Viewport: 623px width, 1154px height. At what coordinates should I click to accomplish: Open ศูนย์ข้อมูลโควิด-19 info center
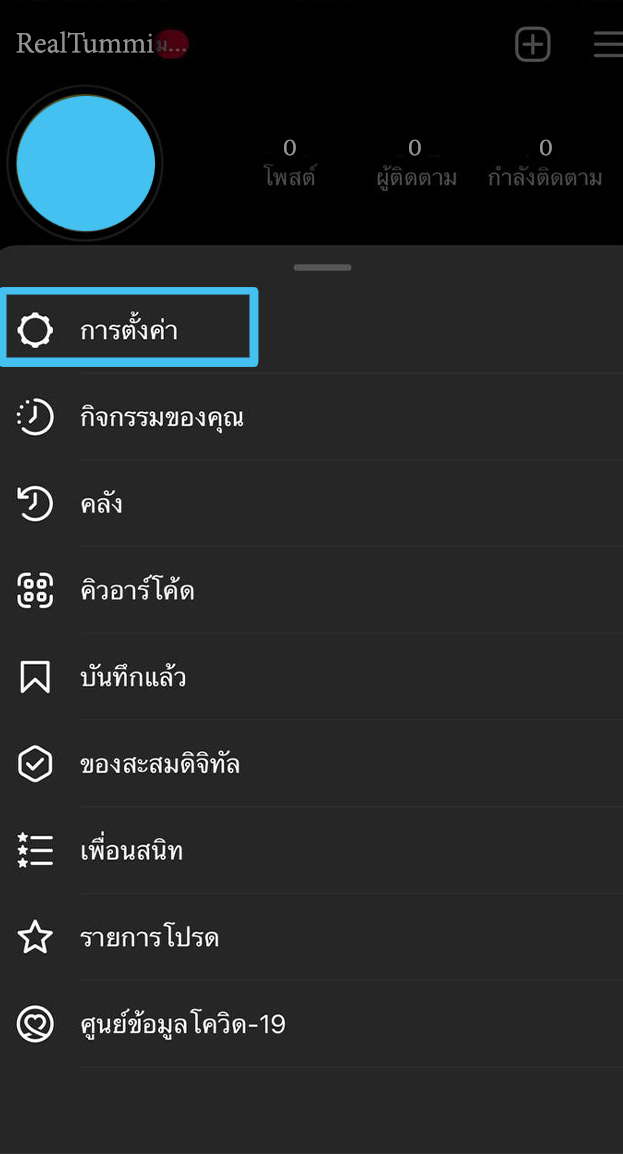tap(182, 1025)
